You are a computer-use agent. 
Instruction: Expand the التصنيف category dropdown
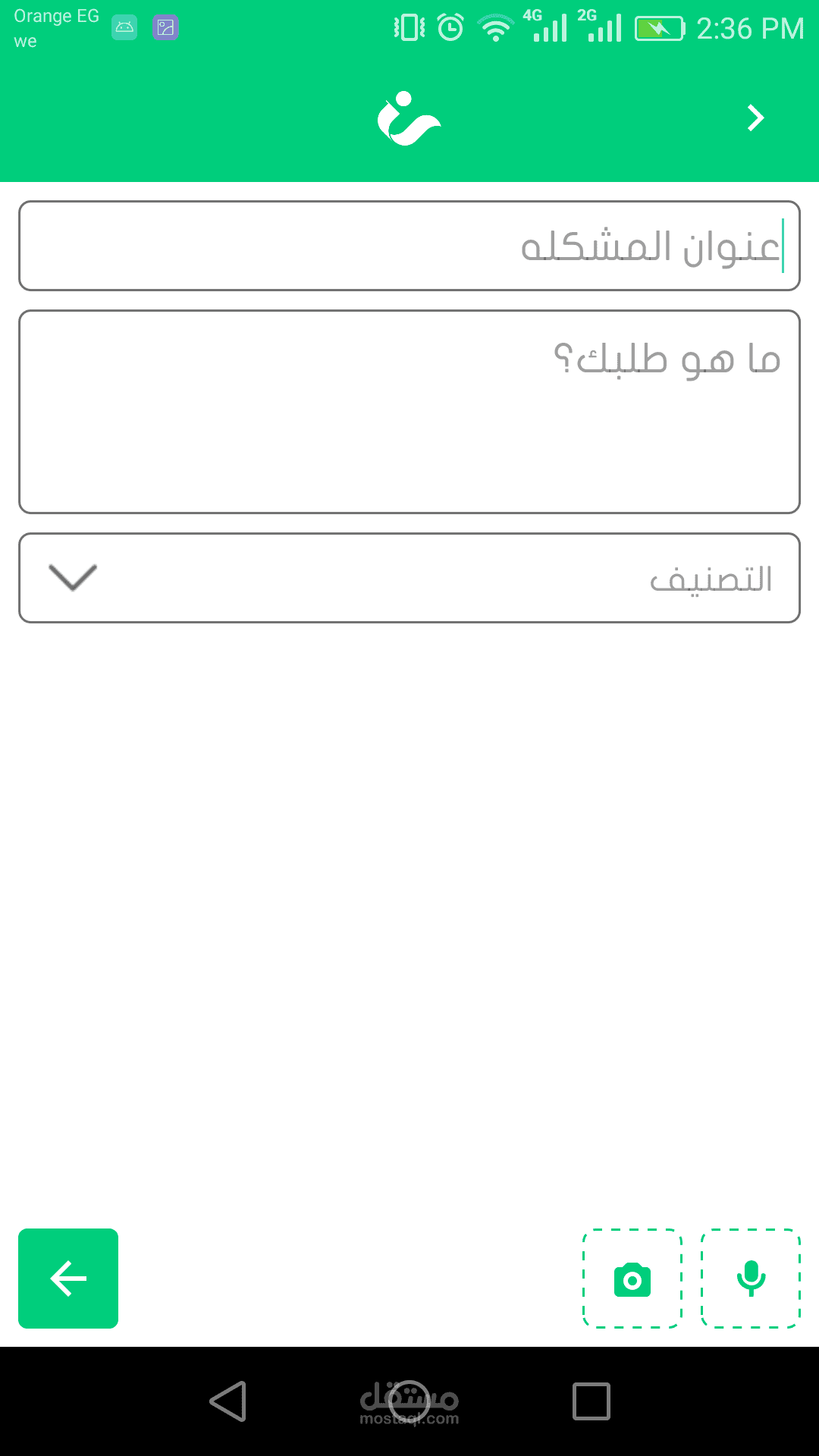(x=409, y=578)
